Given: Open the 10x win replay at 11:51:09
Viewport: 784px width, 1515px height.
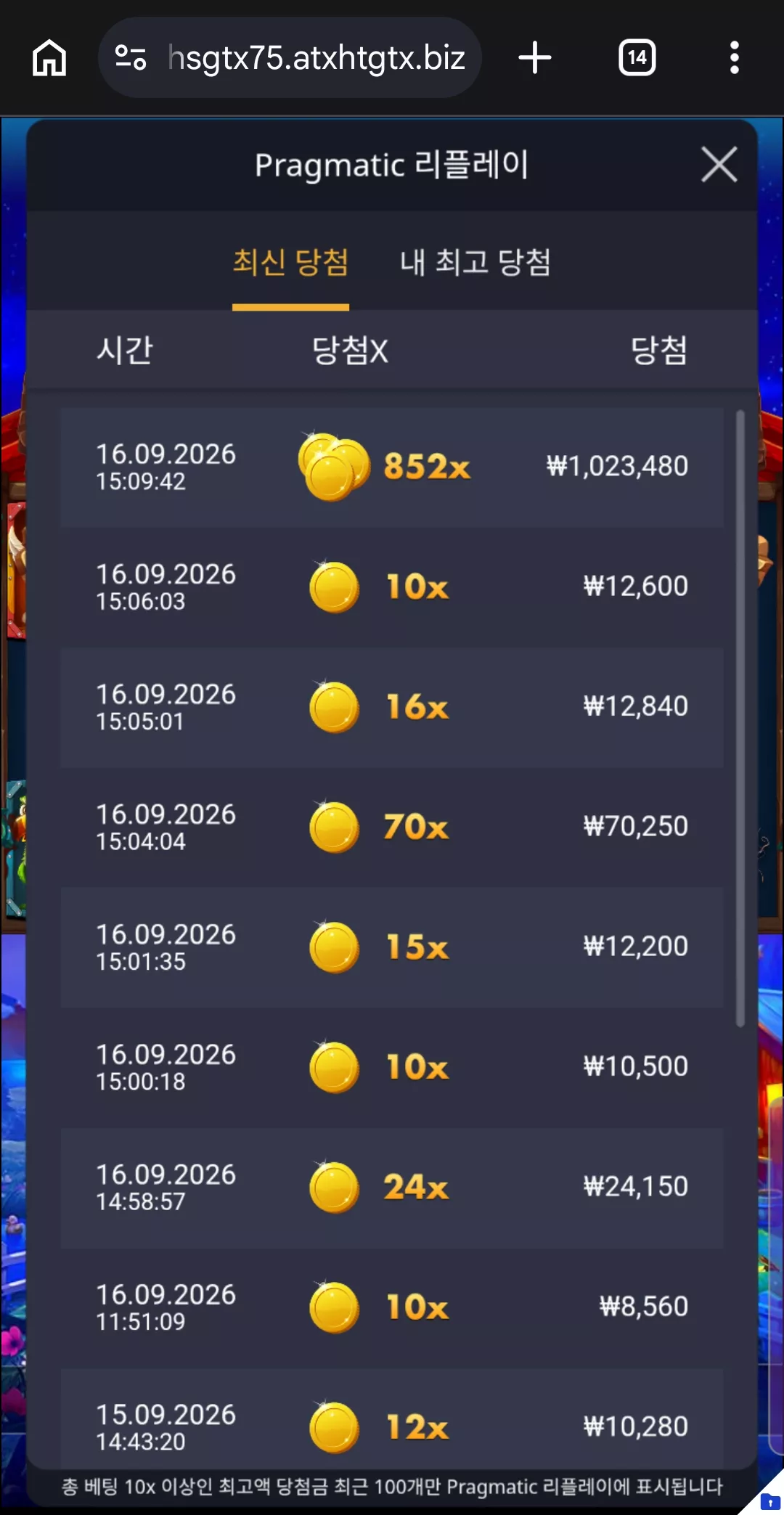Looking at the screenshot, I should tap(392, 1307).
